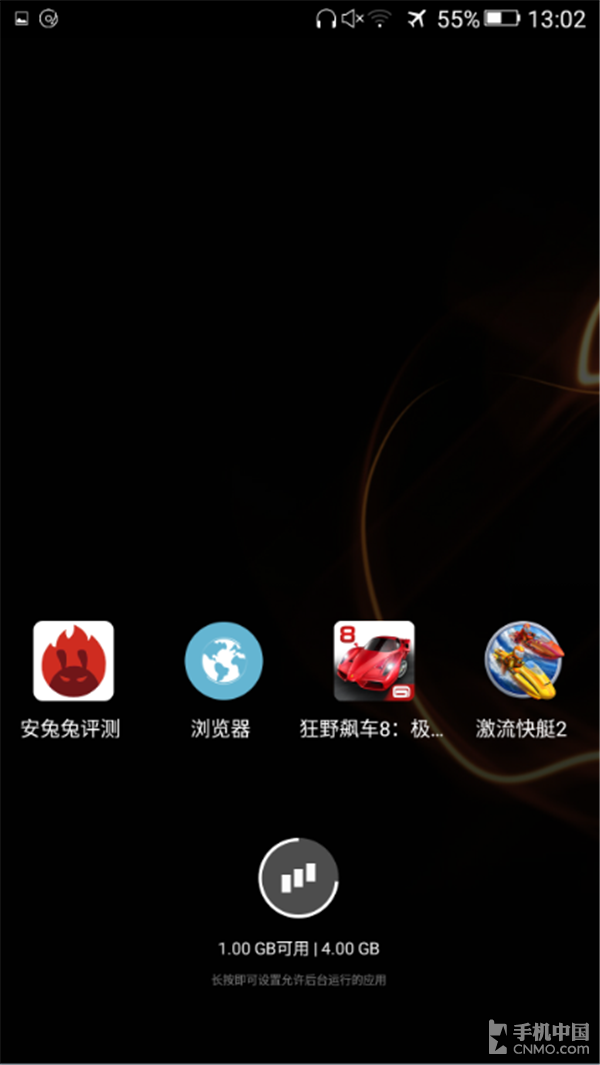The width and height of the screenshot is (600, 1065).
Task: Open the 激流快艇2 game
Action: (524, 661)
